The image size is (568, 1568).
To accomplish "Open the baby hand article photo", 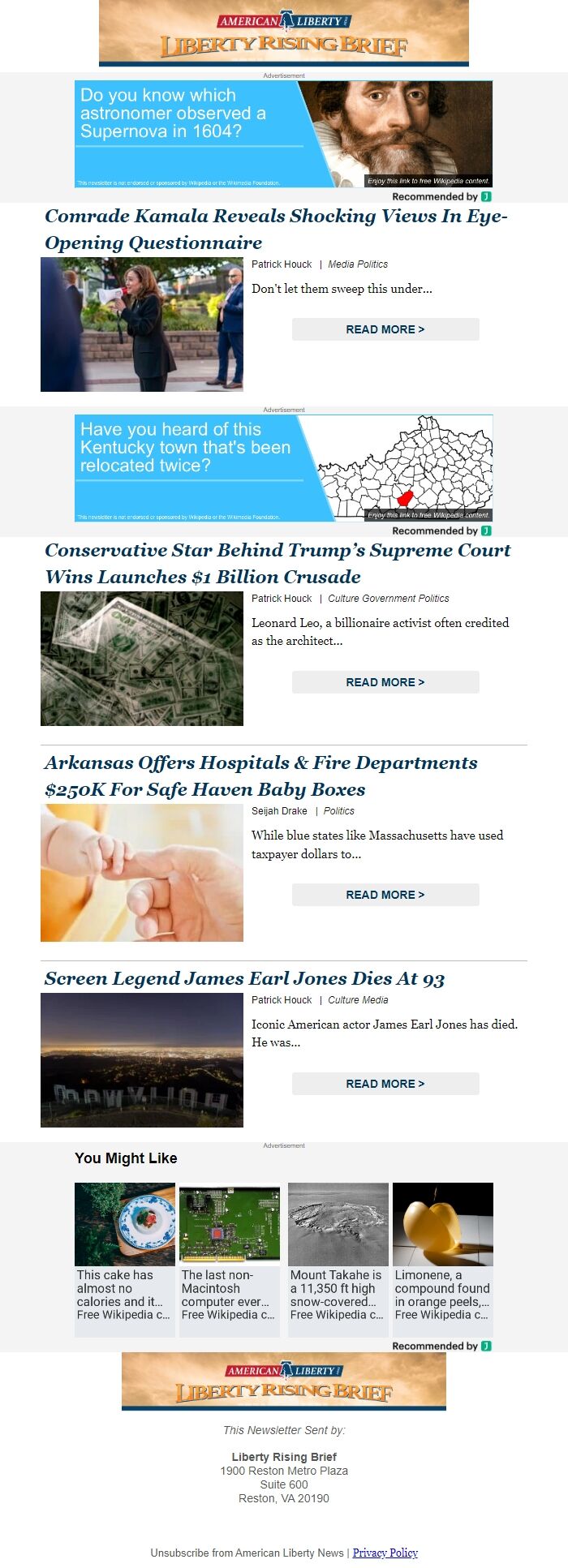I will tap(142, 873).
